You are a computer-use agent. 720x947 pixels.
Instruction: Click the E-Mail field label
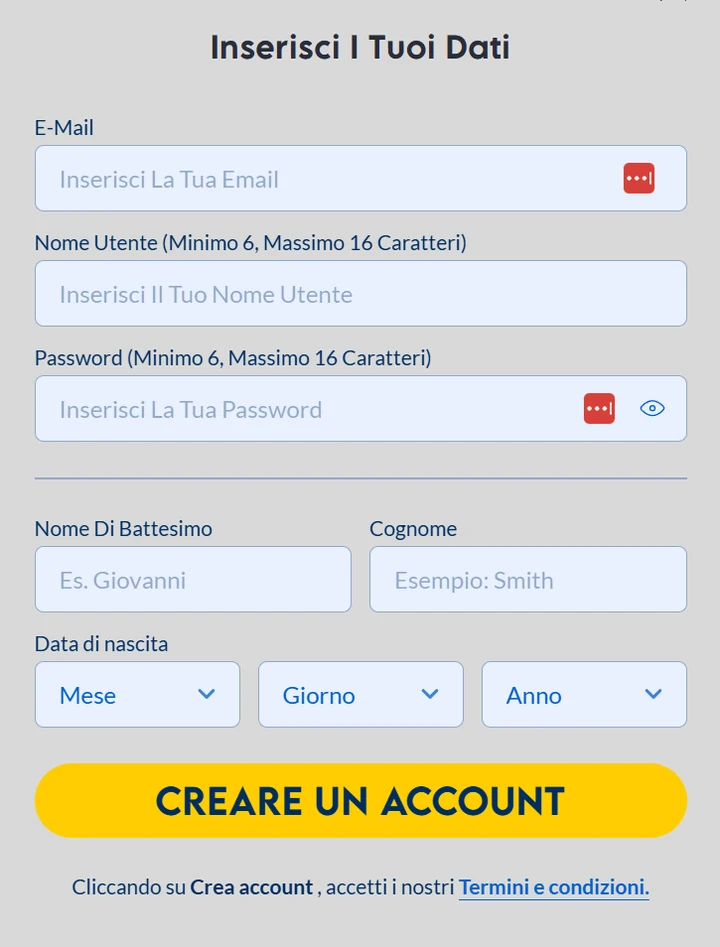[x=64, y=128]
